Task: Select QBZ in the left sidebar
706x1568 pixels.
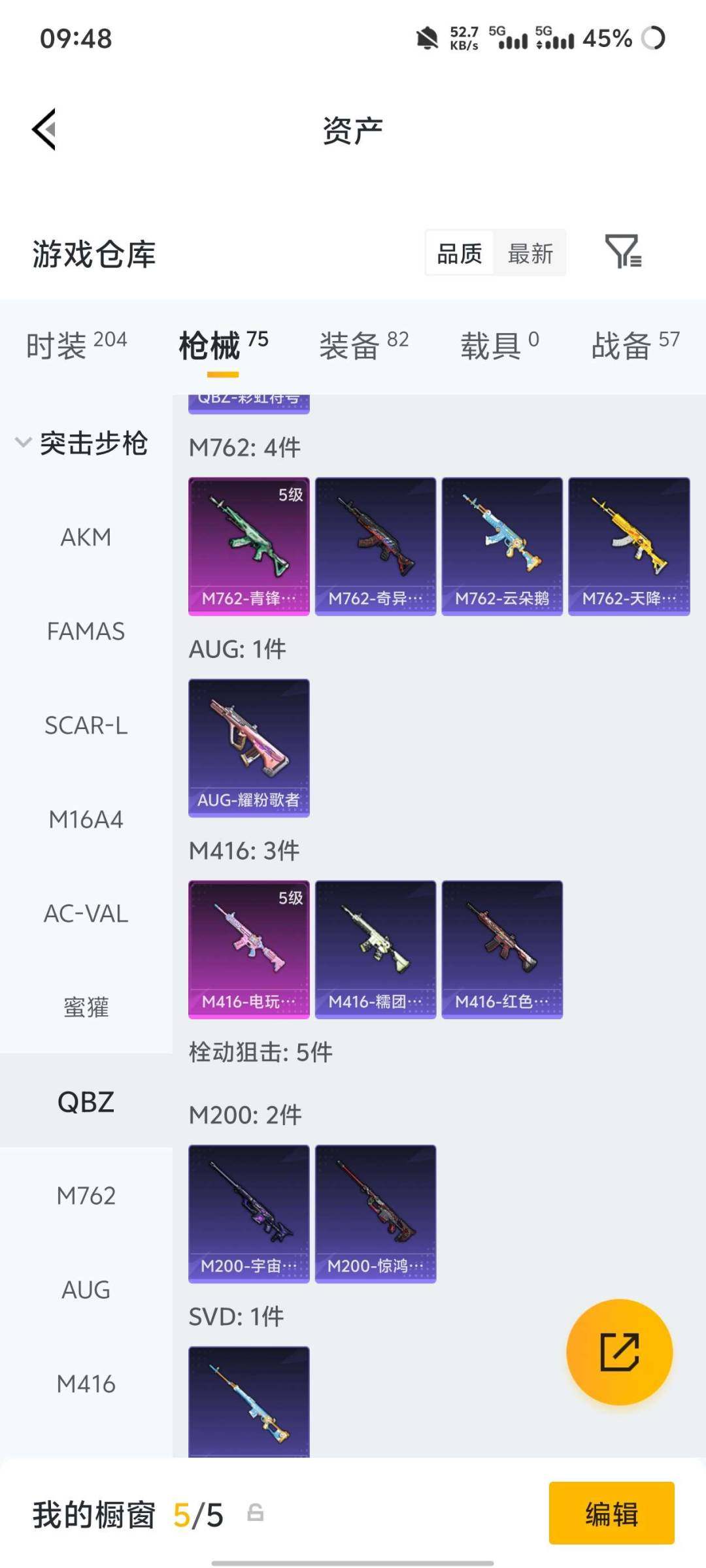Action: (87, 1103)
